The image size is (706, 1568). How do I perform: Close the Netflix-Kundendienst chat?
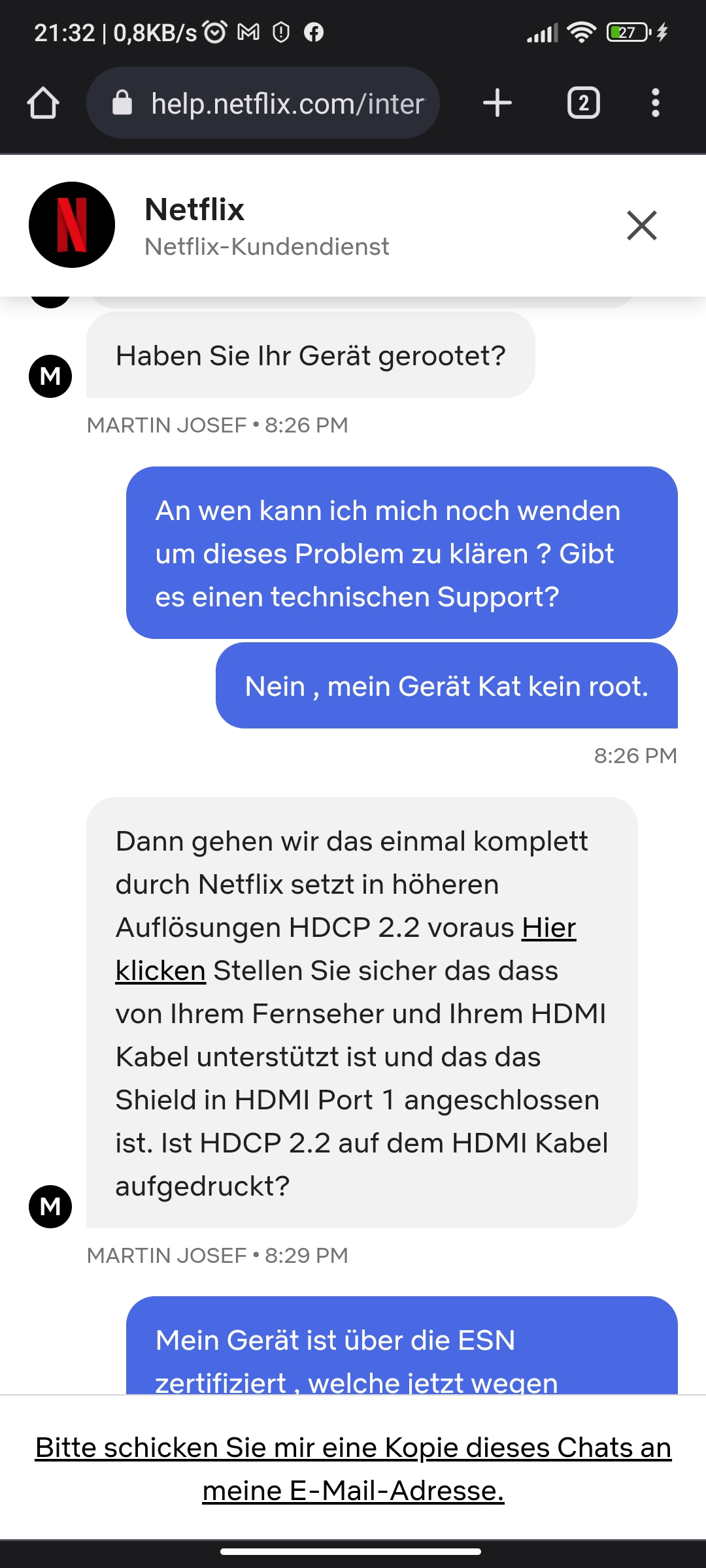641,225
